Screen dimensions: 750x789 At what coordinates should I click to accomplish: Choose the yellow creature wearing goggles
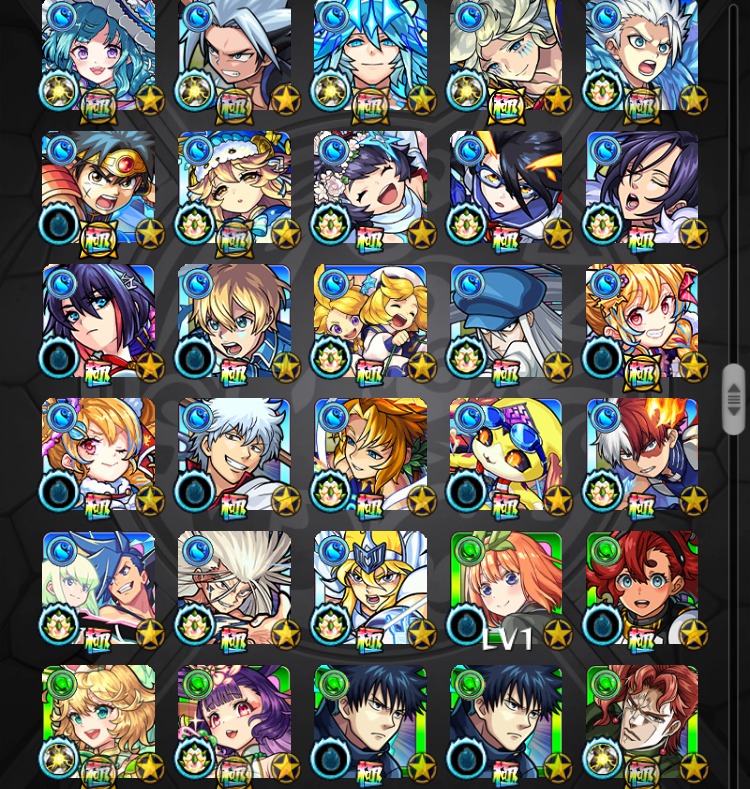pyautogui.click(x=506, y=455)
